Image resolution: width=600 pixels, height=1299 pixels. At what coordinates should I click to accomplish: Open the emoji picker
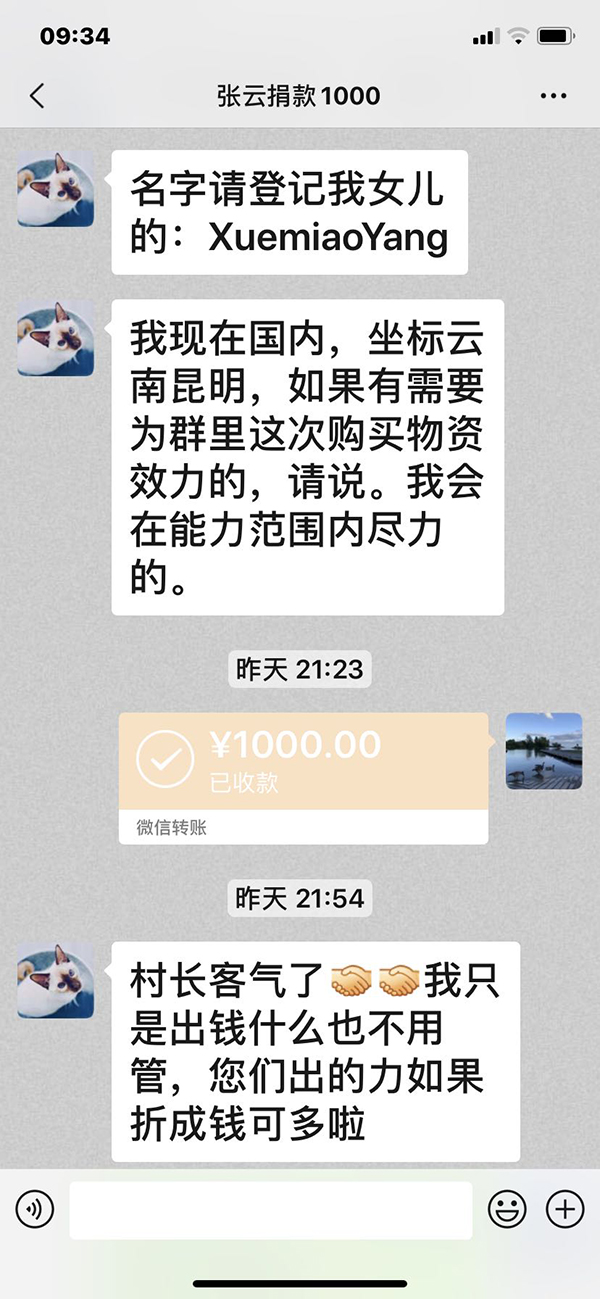click(x=507, y=1210)
